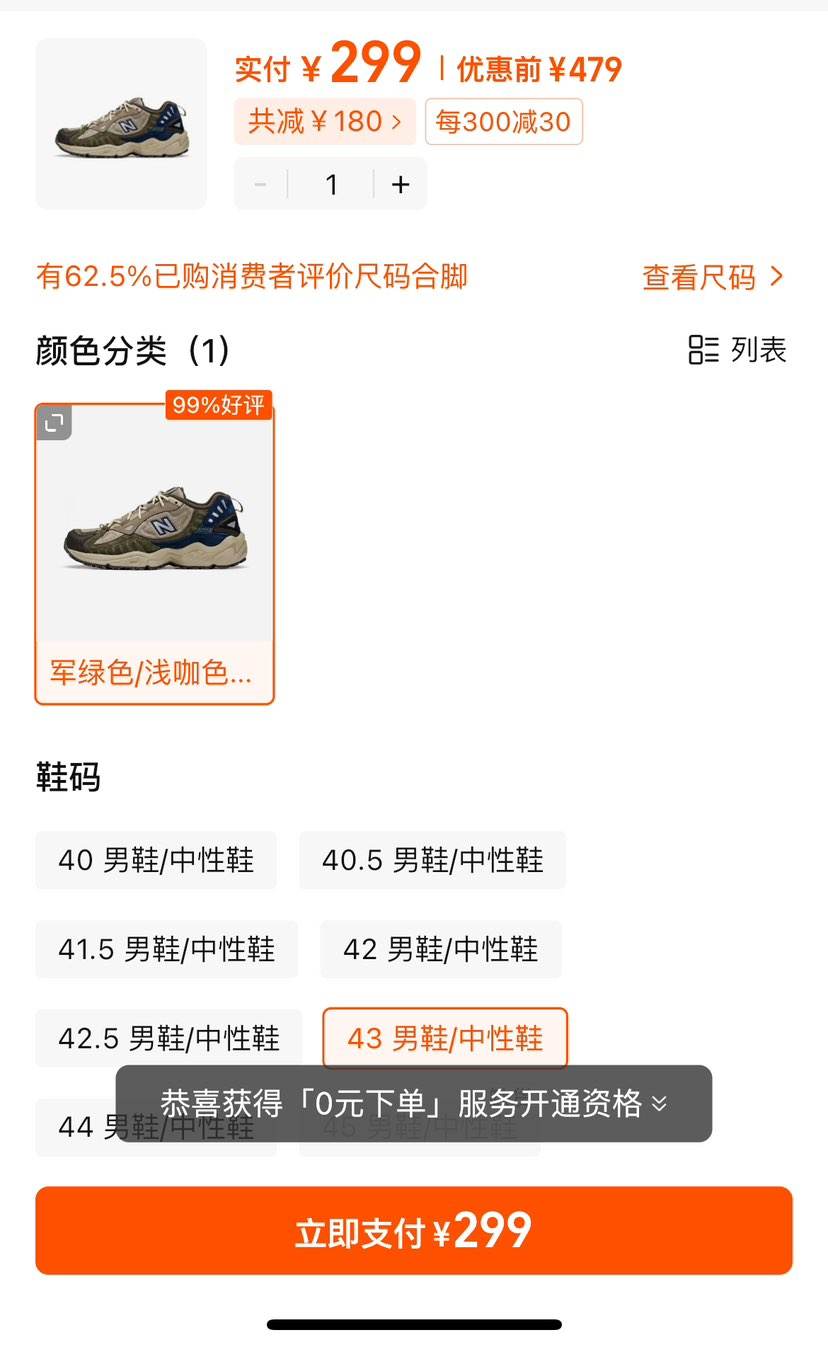Choose size 42 男鞋/中性鞋
Screen dimensions: 828x1347
click(440, 949)
